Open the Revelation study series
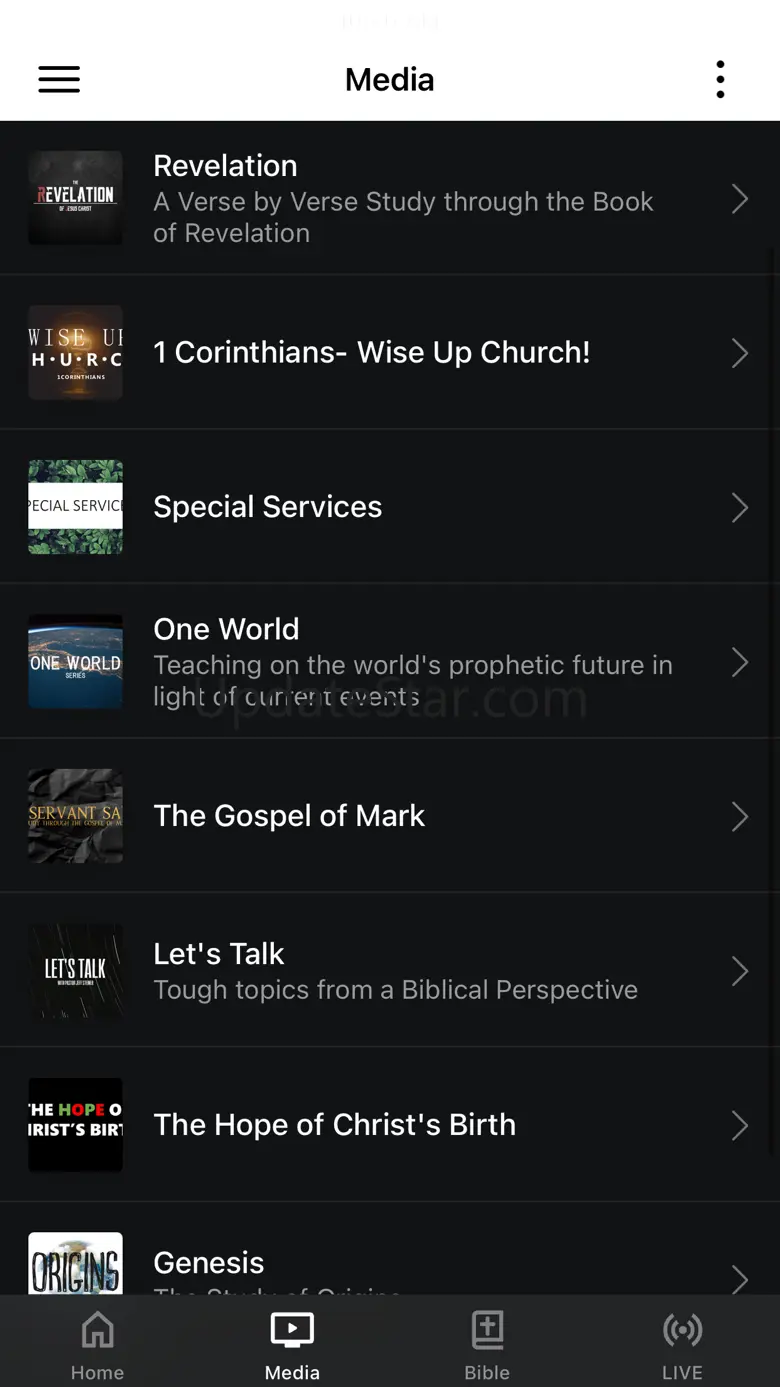The height and width of the screenshot is (1387, 780). click(x=390, y=198)
